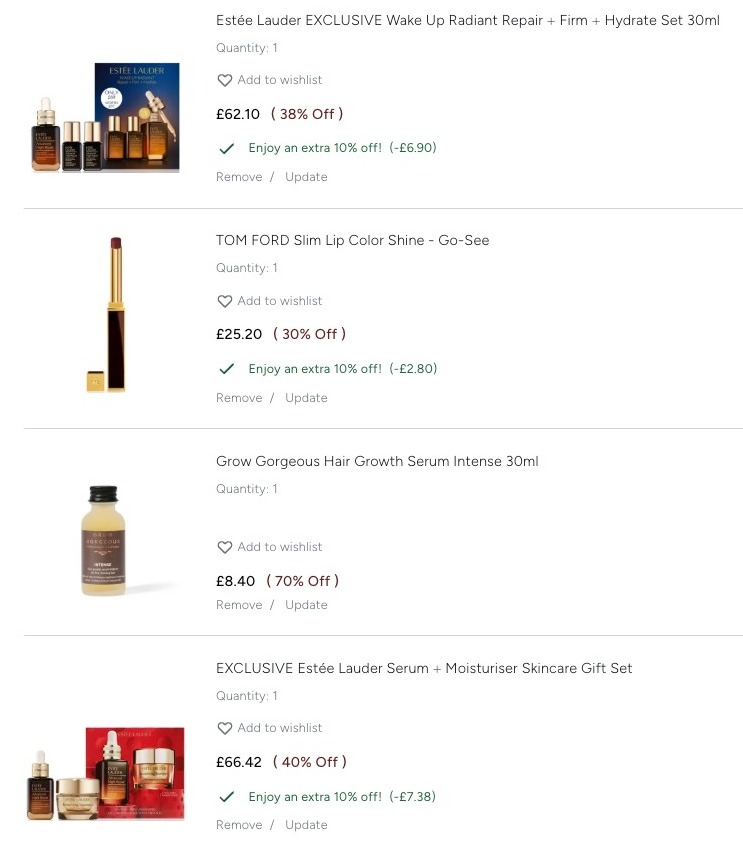
Task: Open the Estée Lauder Wake Up set image
Action: coord(105,118)
